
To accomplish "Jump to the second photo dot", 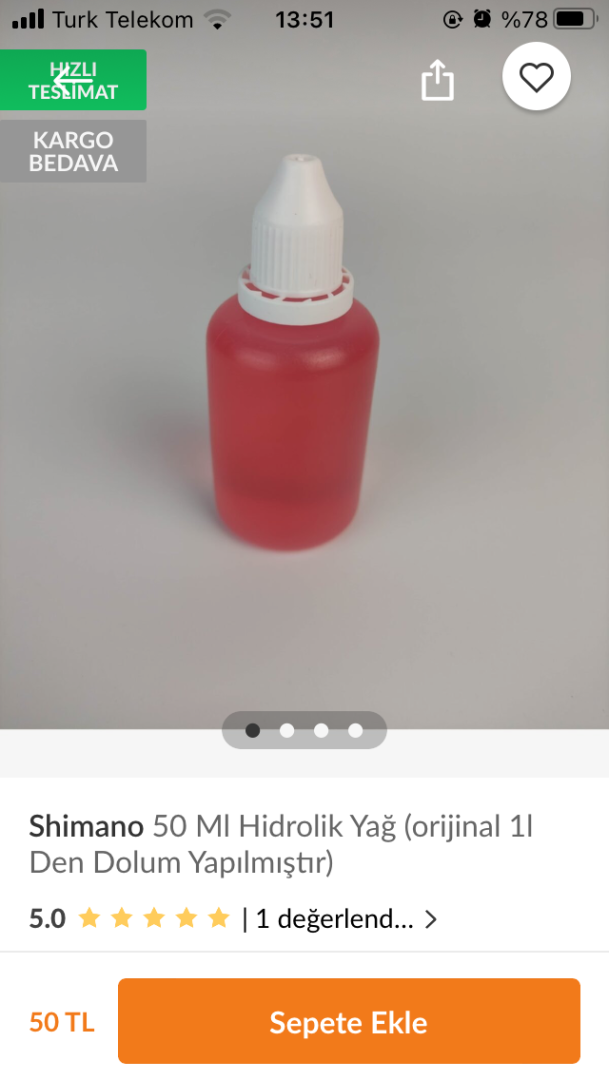I will click(287, 731).
